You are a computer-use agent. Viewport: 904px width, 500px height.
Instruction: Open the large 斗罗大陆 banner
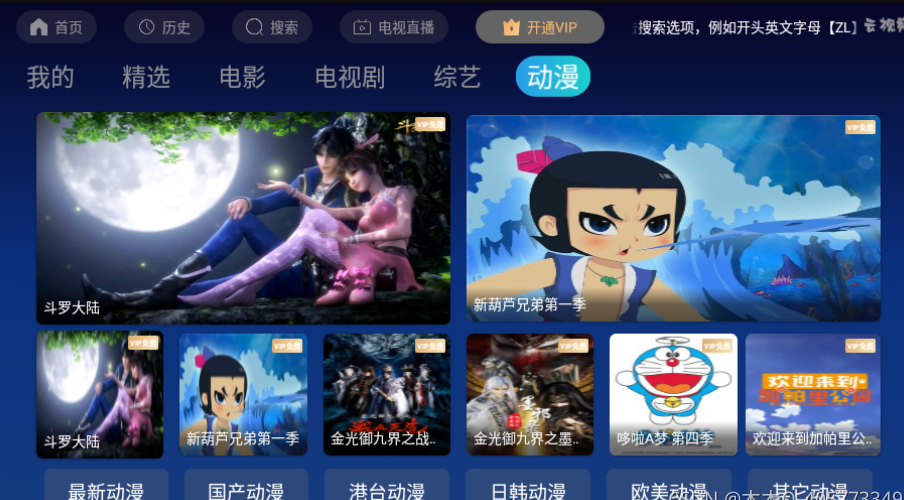coord(243,218)
